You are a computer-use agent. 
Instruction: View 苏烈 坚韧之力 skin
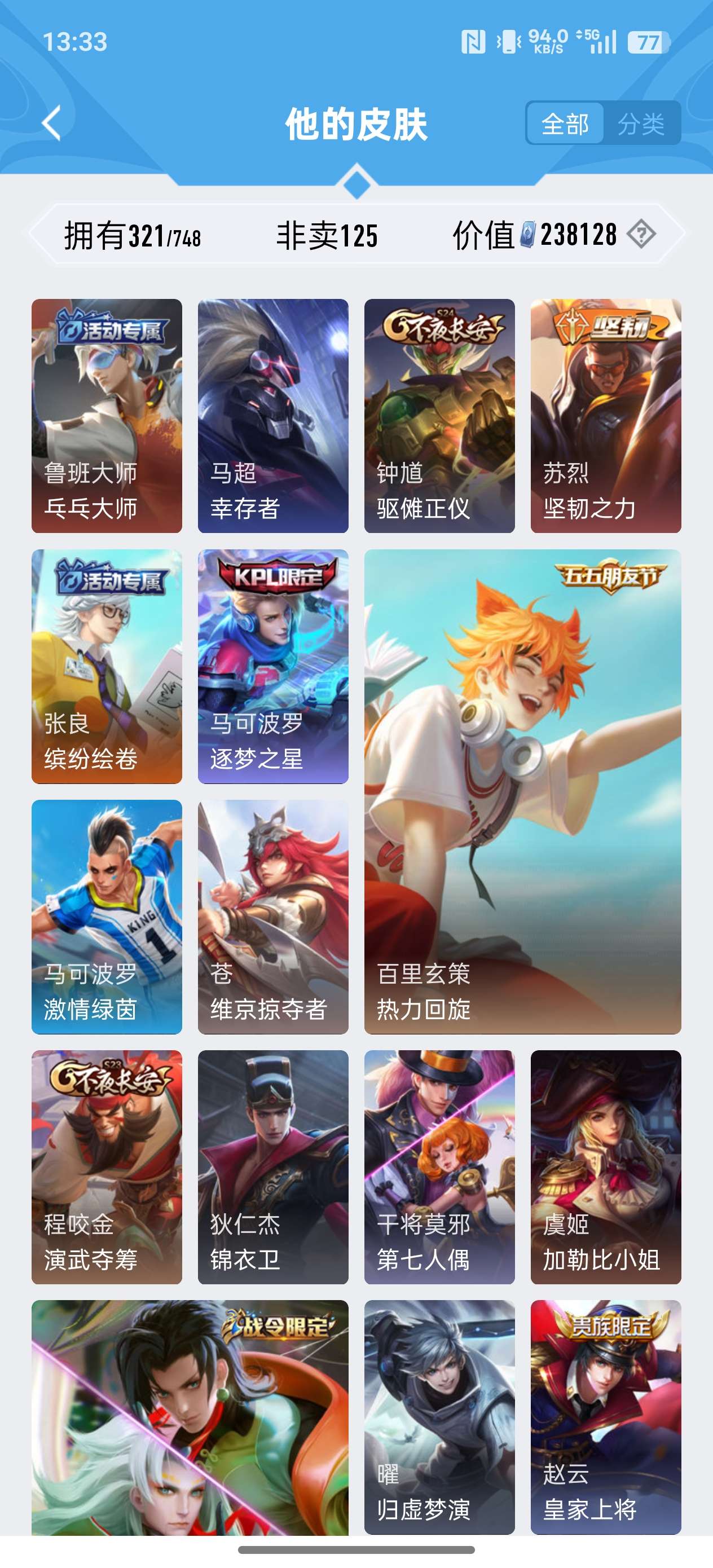pyautogui.click(x=605, y=416)
